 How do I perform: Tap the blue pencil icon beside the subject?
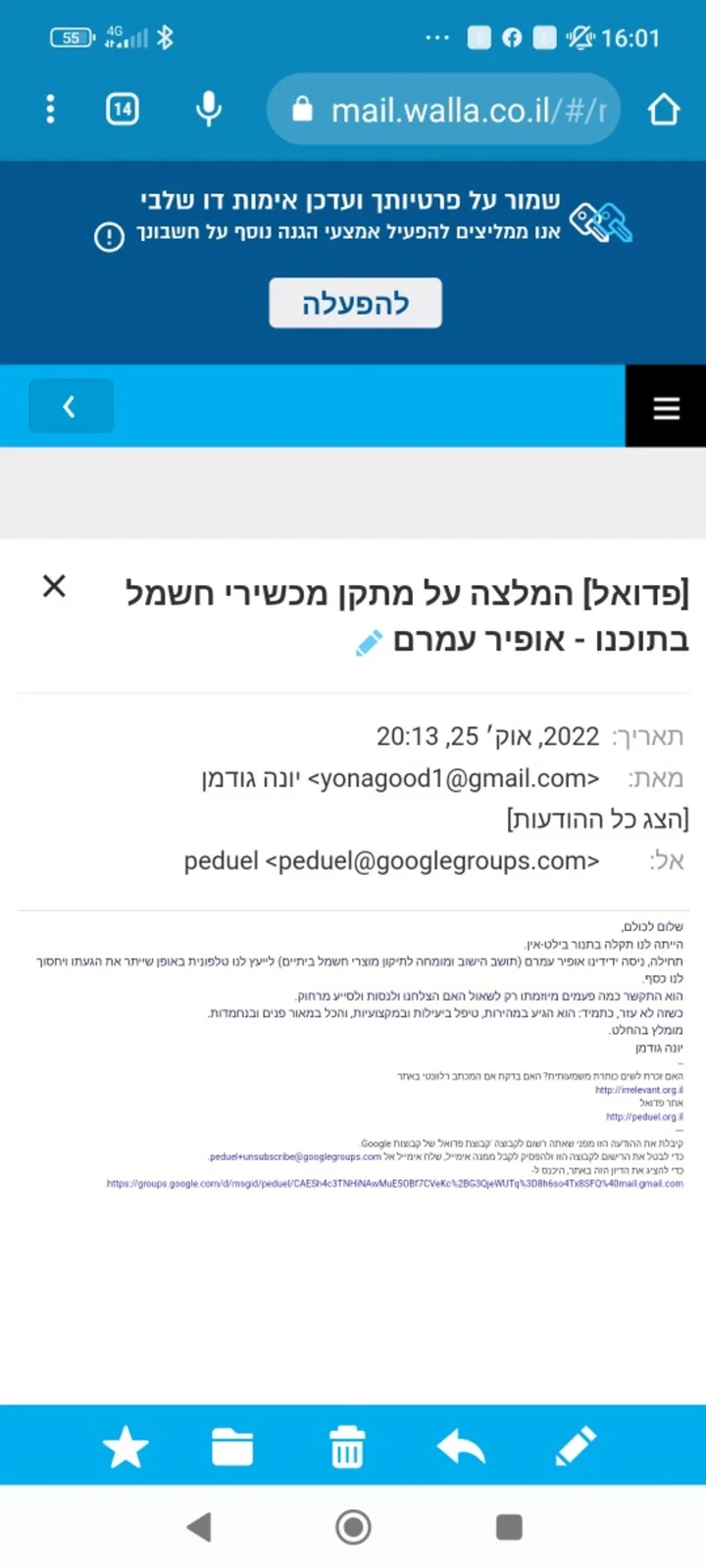point(369,643)
